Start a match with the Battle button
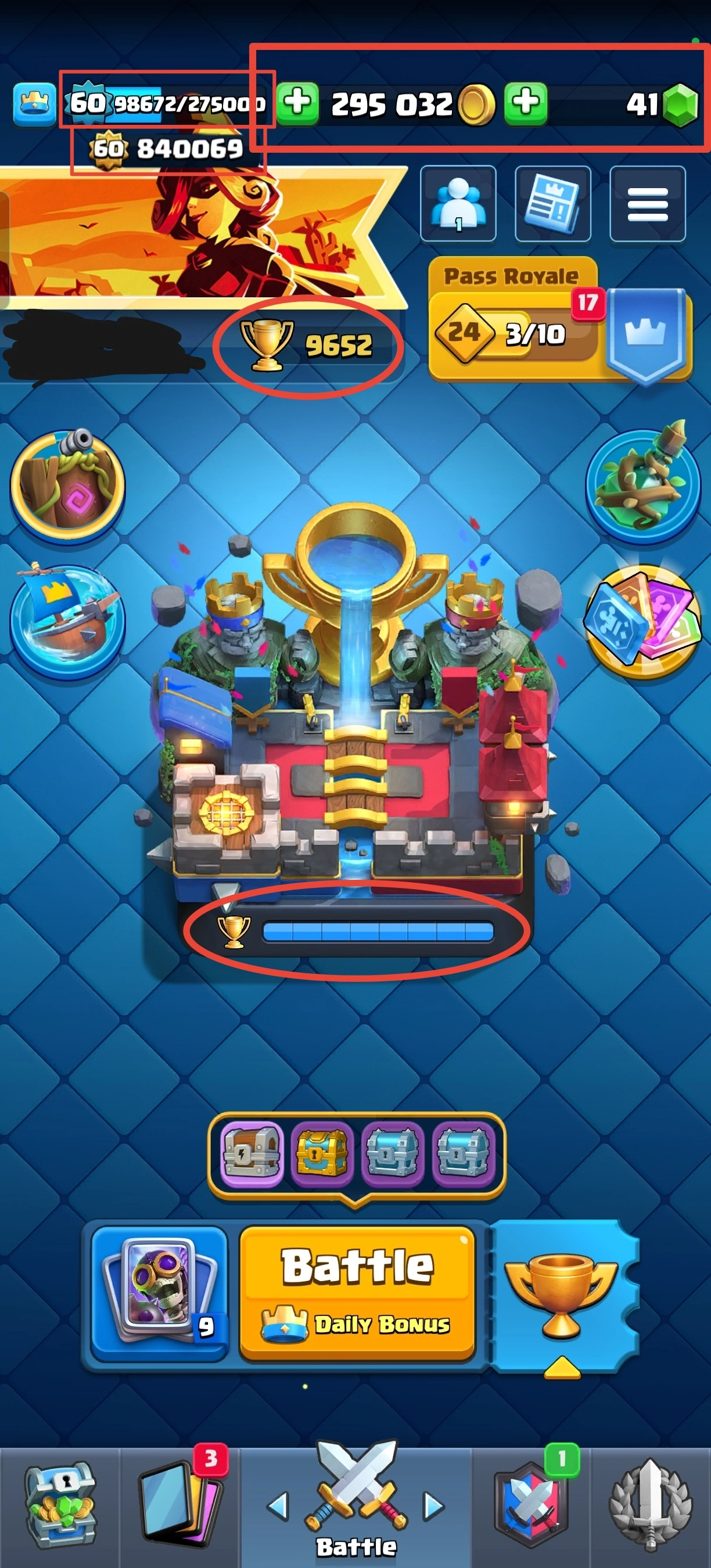The image size is (711, 1568). (357, 1292)
